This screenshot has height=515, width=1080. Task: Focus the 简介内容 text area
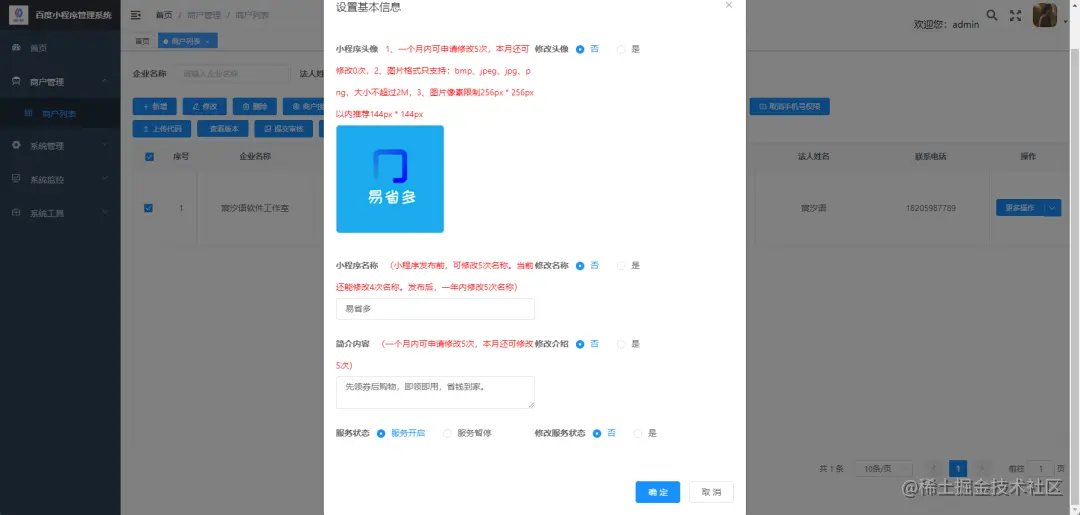(435, 391)
